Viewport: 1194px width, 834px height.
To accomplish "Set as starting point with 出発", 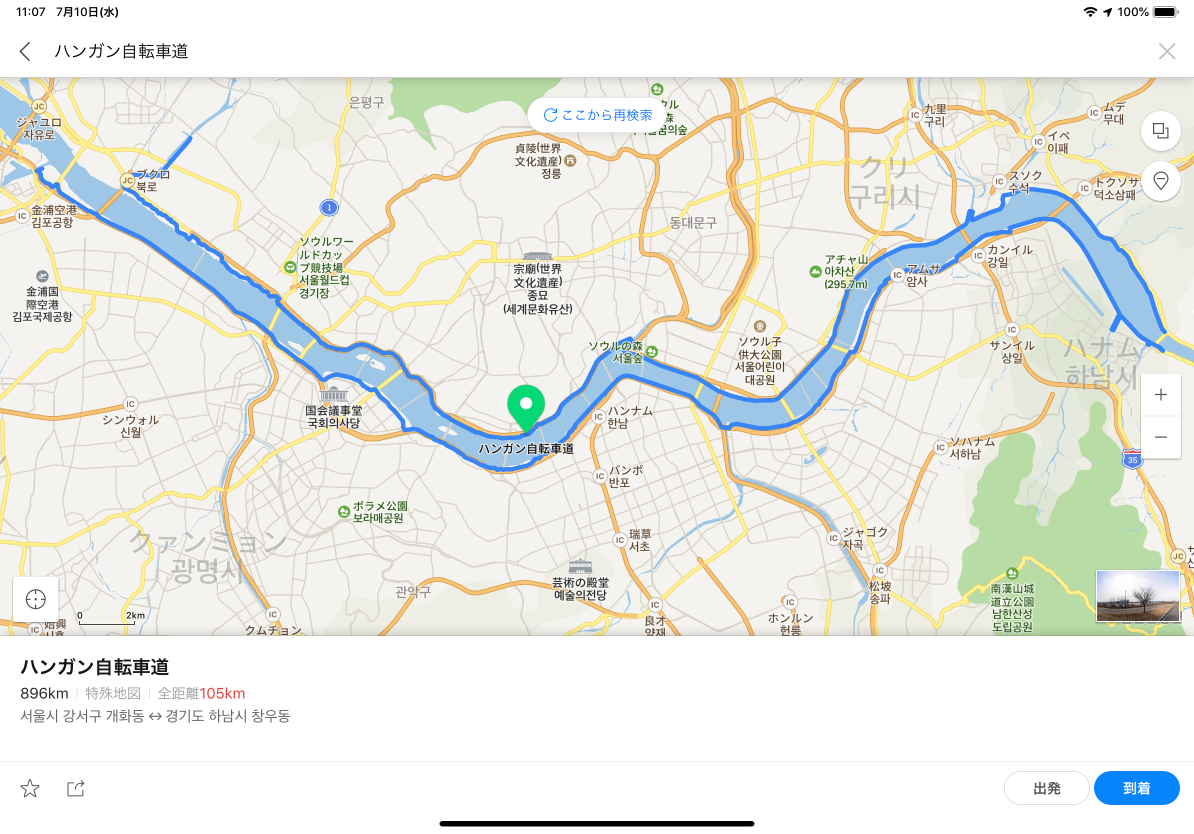I will pos(1046,788).
